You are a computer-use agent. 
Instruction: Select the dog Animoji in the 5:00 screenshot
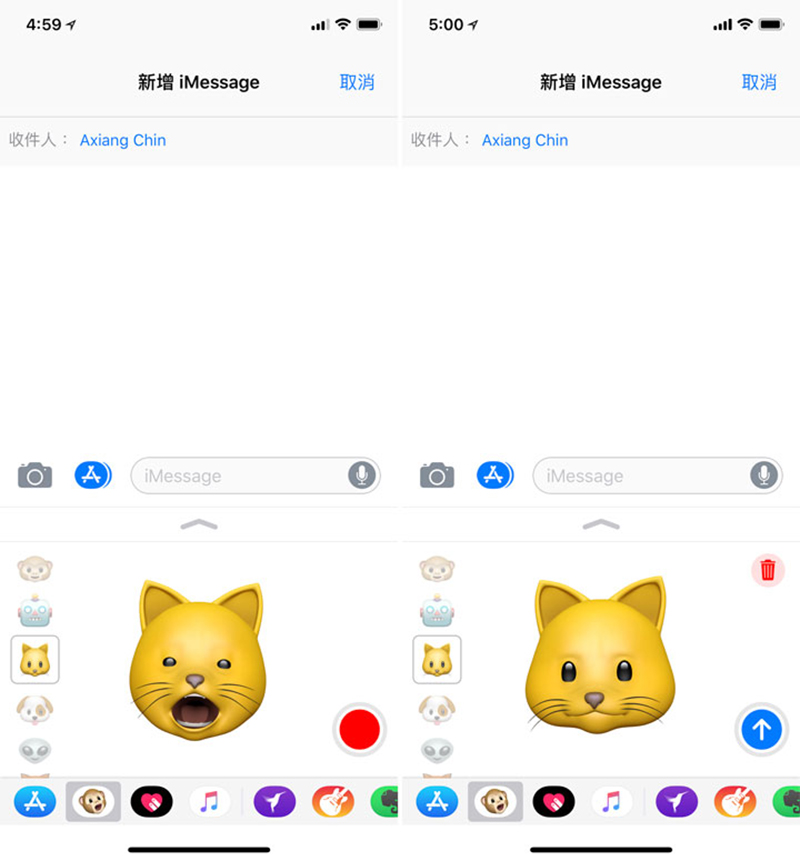pos(437,709)
